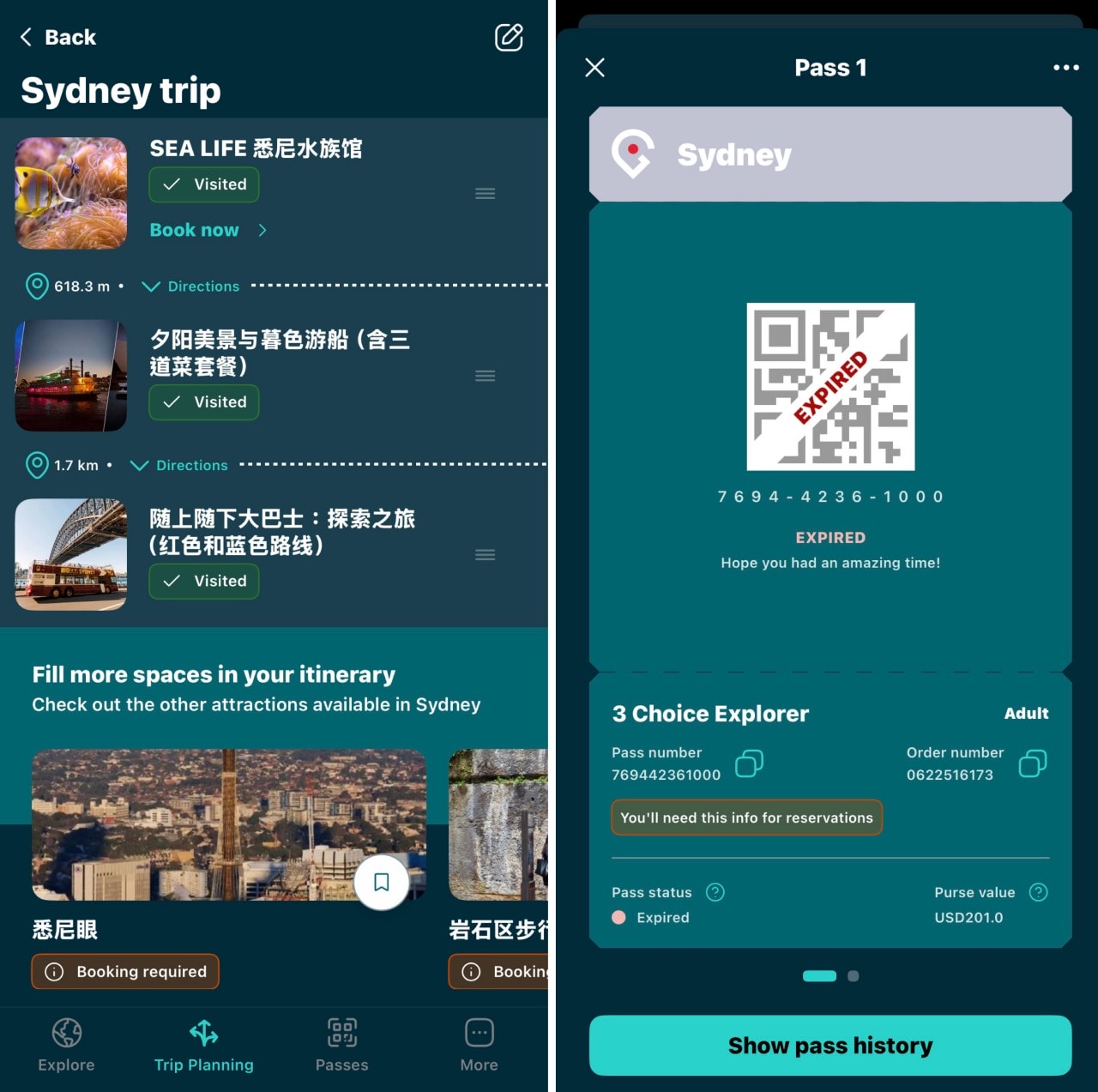Go back from Sydney trip
The image size is (1098, 1092).
tap(57, 37)
